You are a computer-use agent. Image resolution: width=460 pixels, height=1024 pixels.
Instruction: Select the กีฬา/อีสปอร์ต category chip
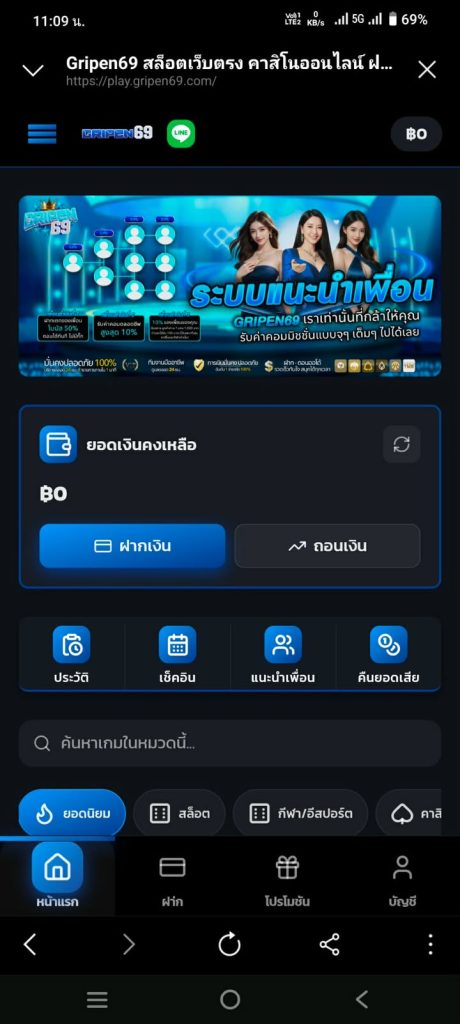point(301,814)
